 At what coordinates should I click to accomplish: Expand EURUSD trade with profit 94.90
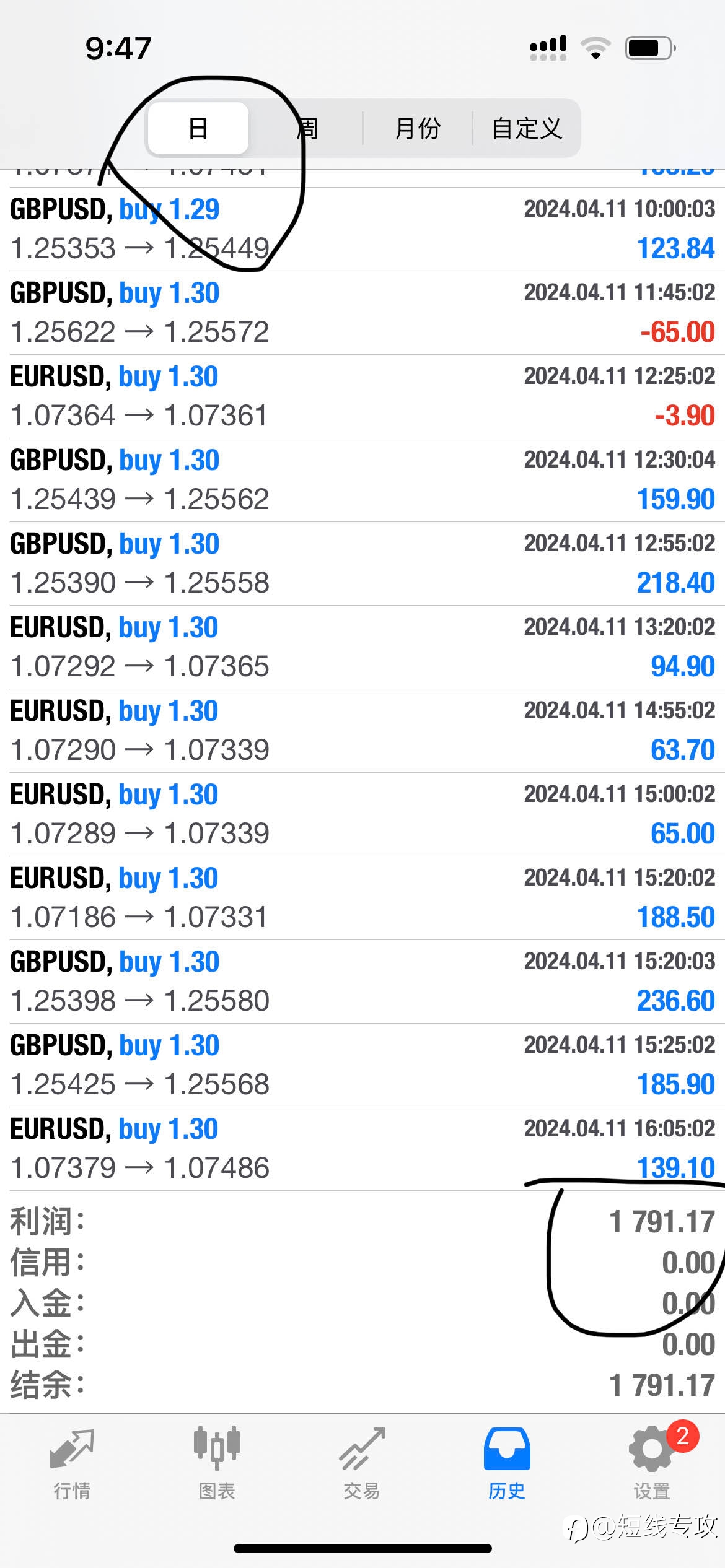click(x=362, y=647)
